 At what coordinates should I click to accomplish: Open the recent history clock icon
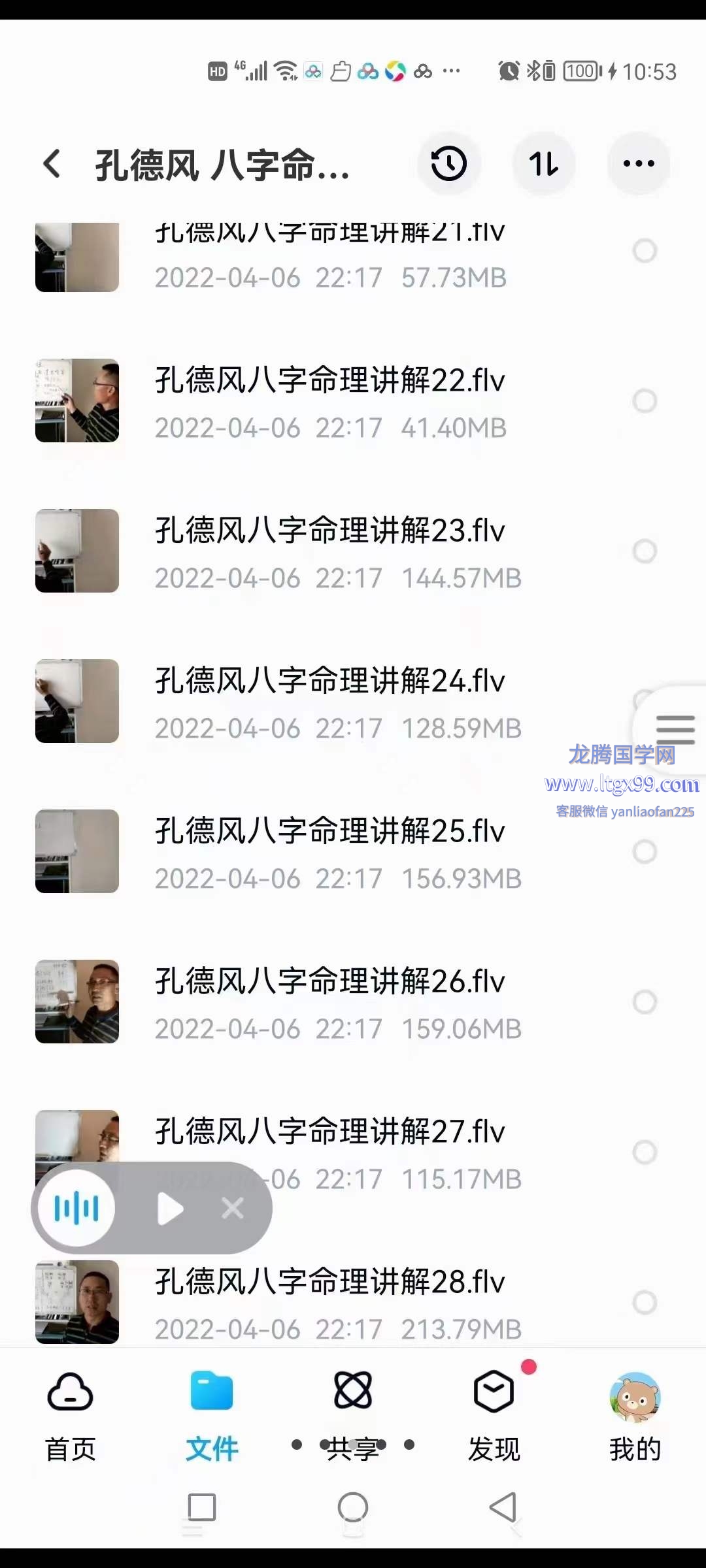click(x=449, y=163)
